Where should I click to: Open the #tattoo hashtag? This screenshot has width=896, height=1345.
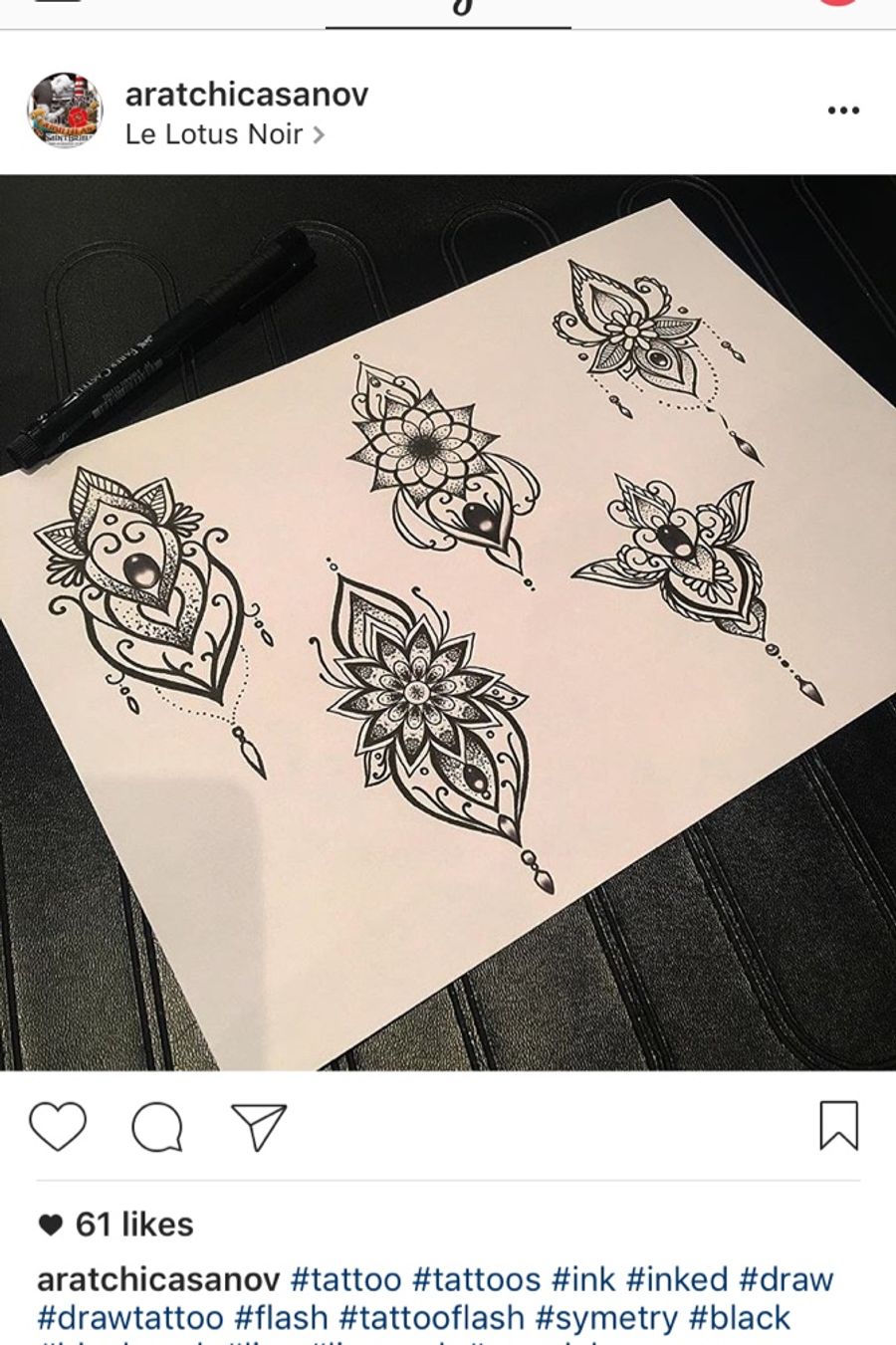[345, 1279]
